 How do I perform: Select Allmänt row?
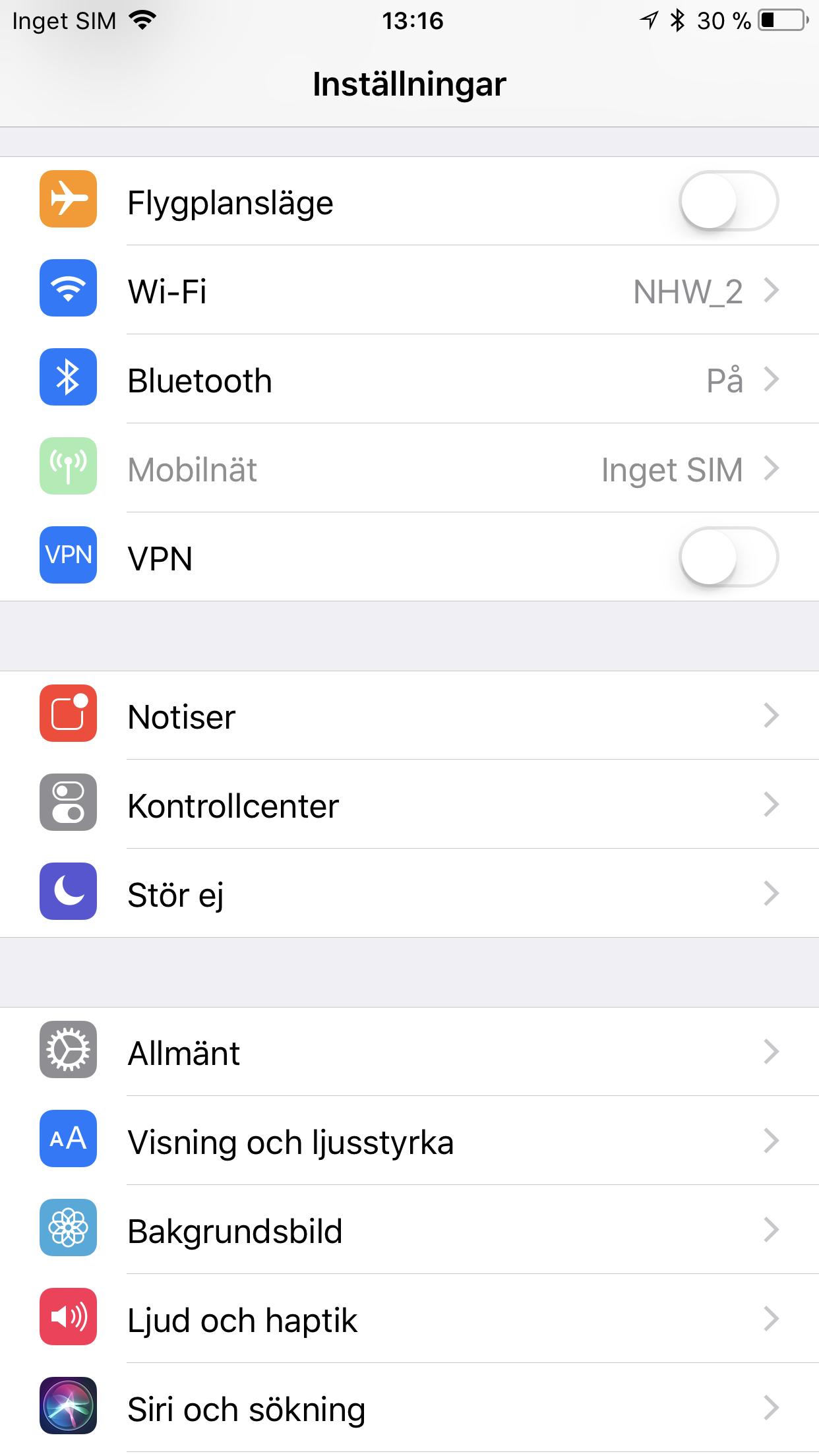pyautogui.click(x=409, y=1052)
